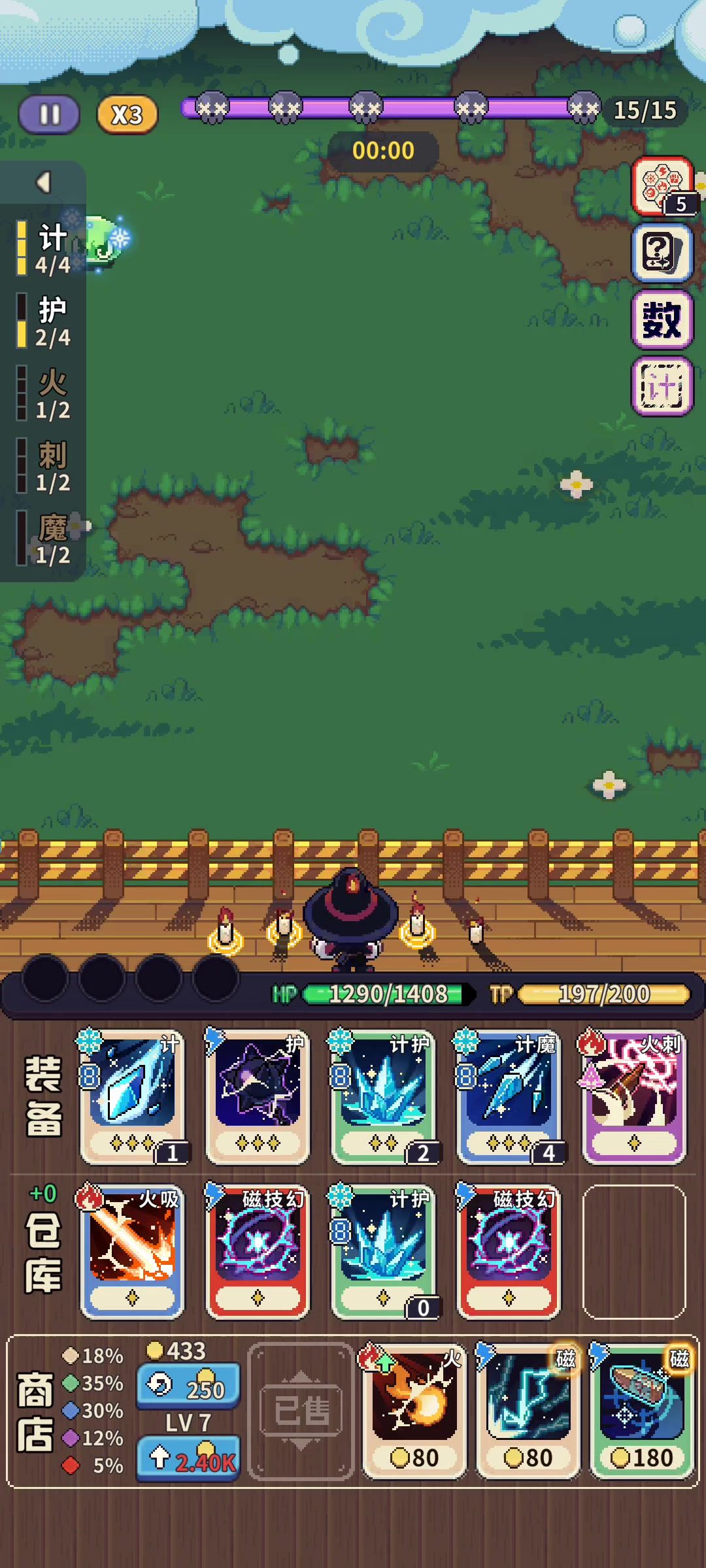Open the hexagon icon with badge 5
This screenshot has height=1568, width=706.
click(662, 186)
